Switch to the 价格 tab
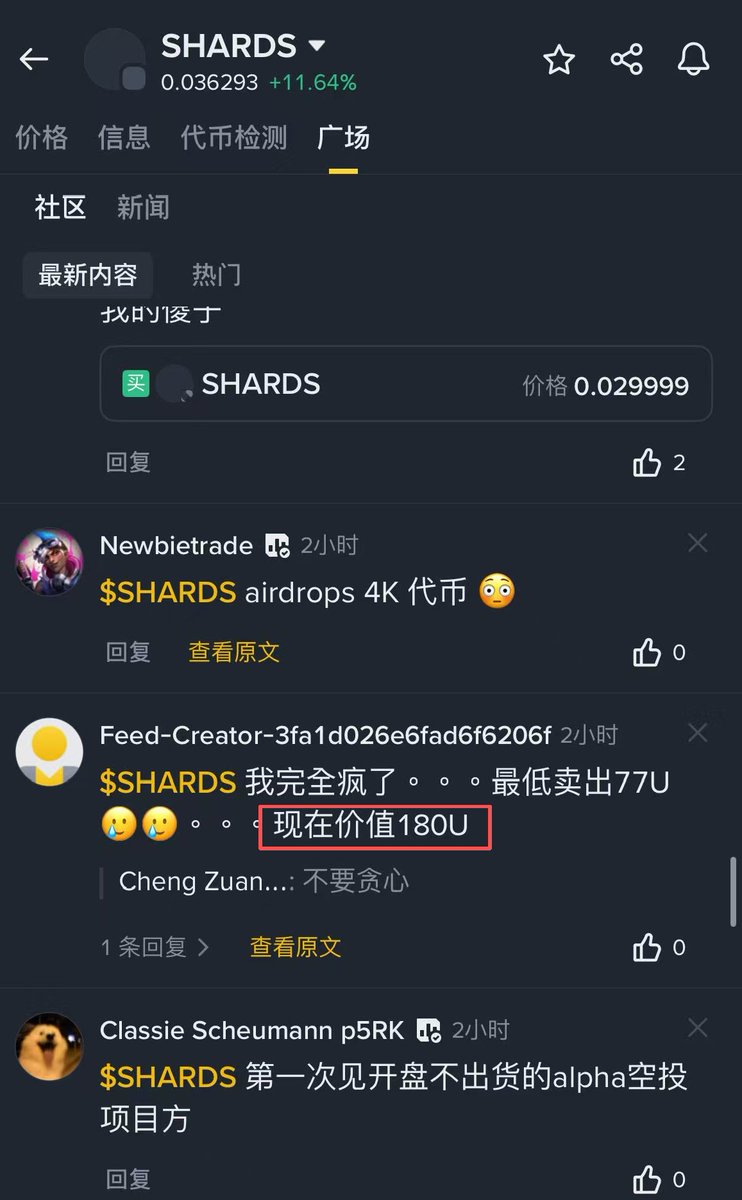This screenshot has height=1200, width=742. pos(42,137)
